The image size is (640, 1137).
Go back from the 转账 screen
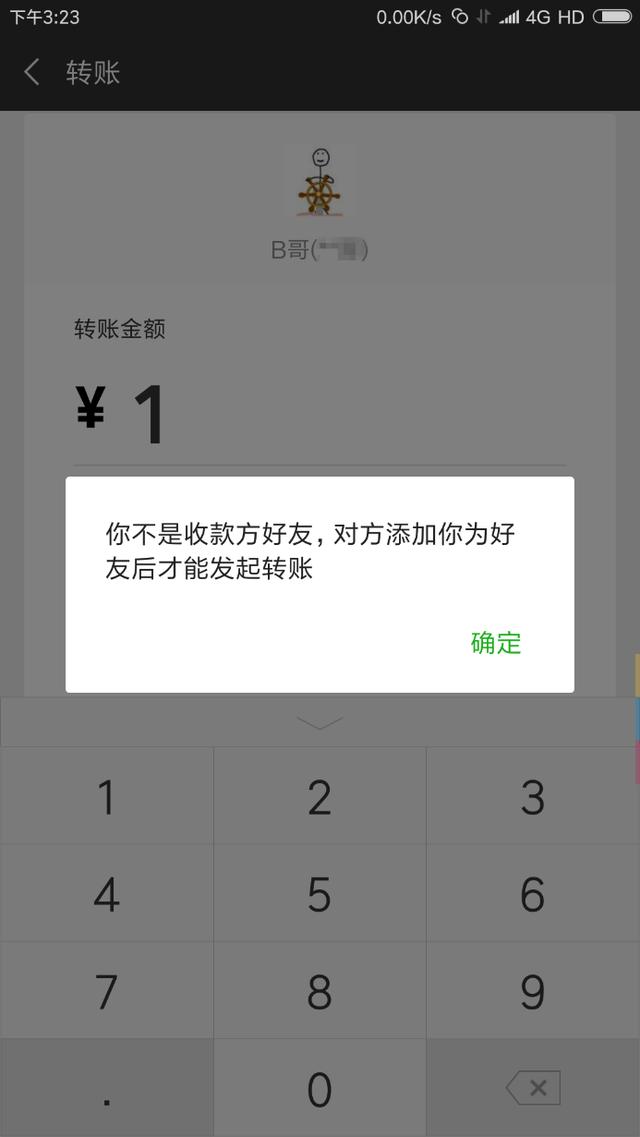click(32, 72)
